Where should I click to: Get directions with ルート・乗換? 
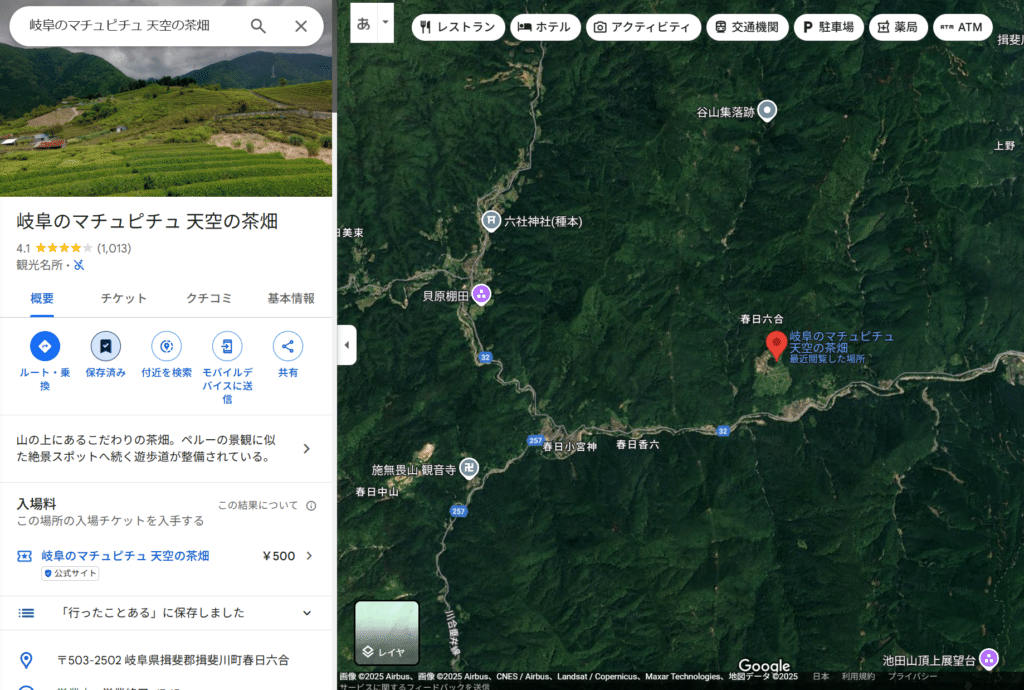click(45, 347)
